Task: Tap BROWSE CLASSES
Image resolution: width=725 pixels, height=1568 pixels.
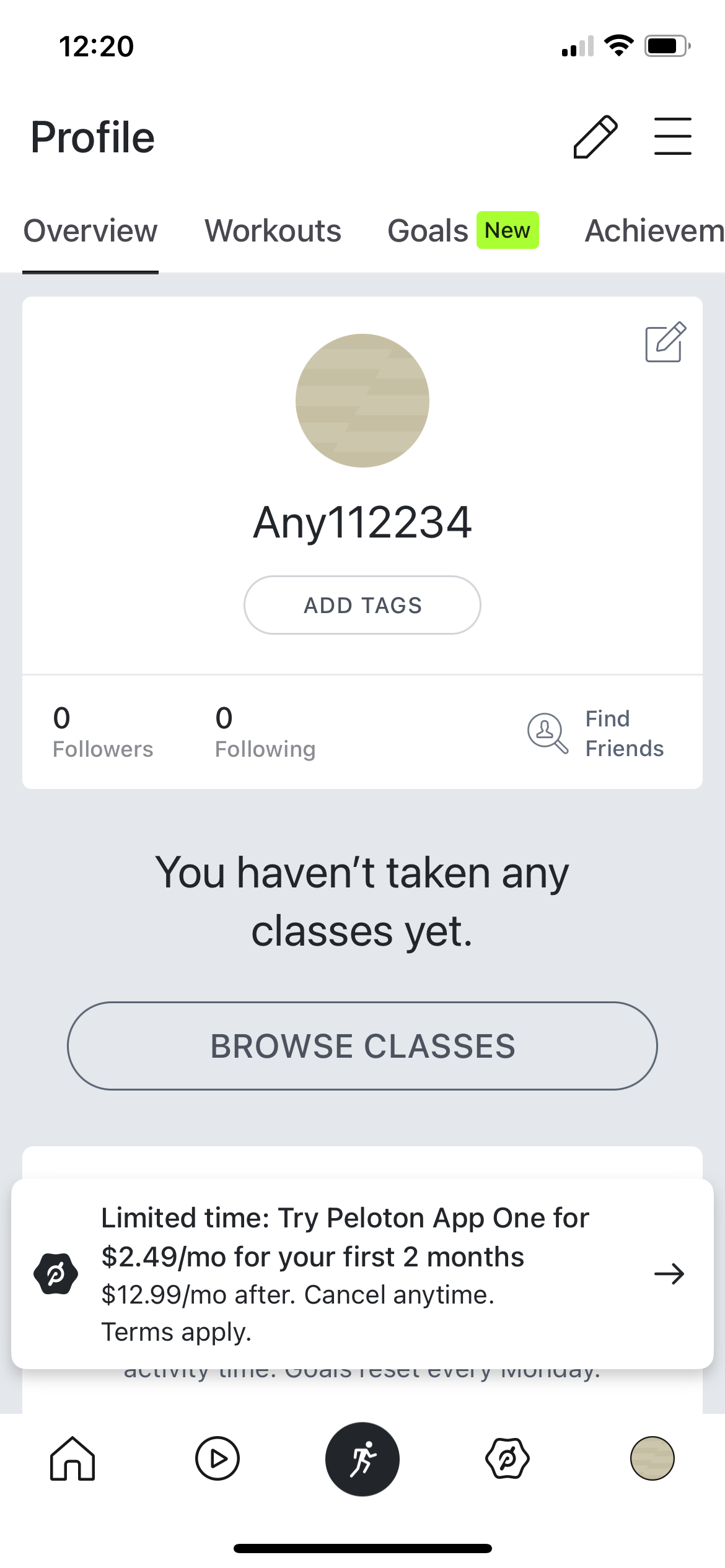Action: pos(362,1046)
